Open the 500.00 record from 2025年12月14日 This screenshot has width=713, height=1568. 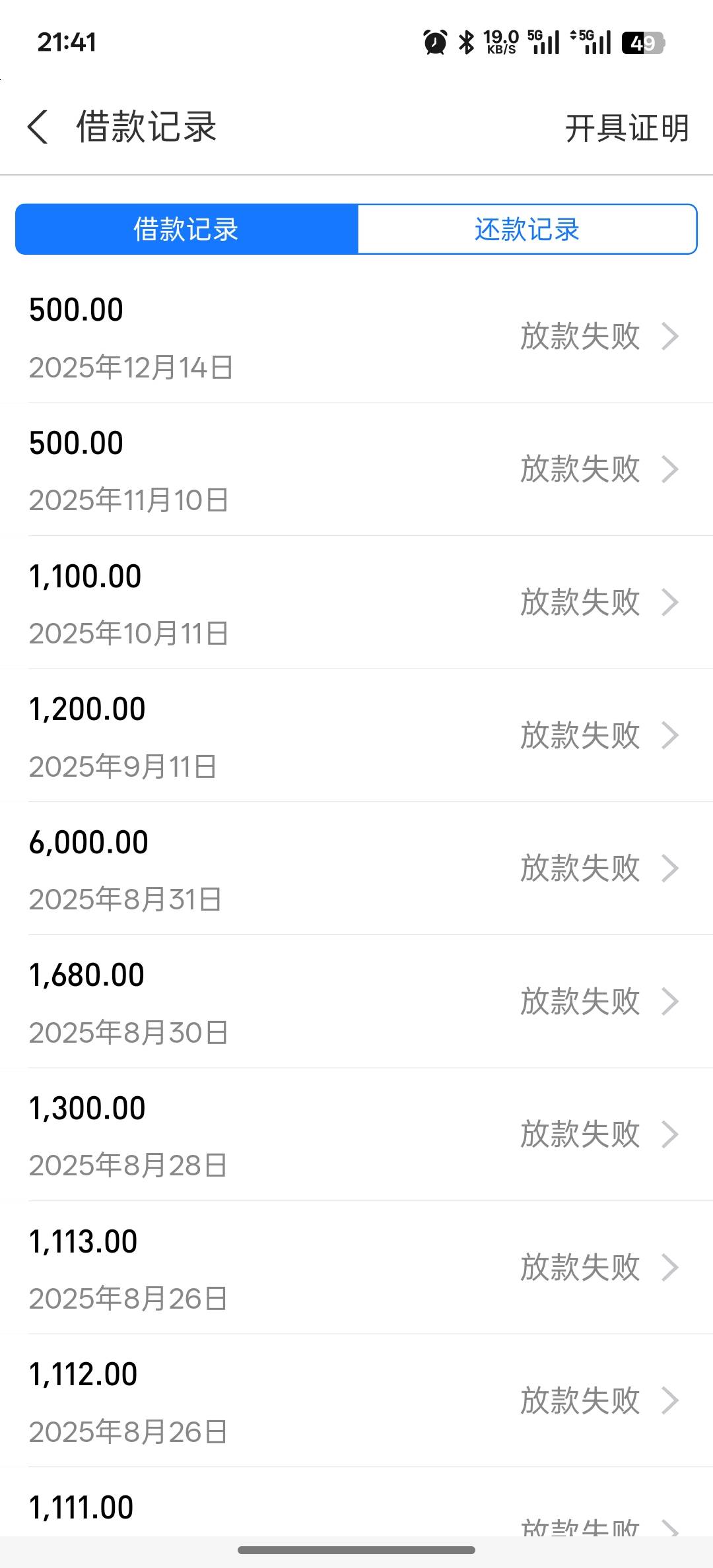click(x=356, y=337)
